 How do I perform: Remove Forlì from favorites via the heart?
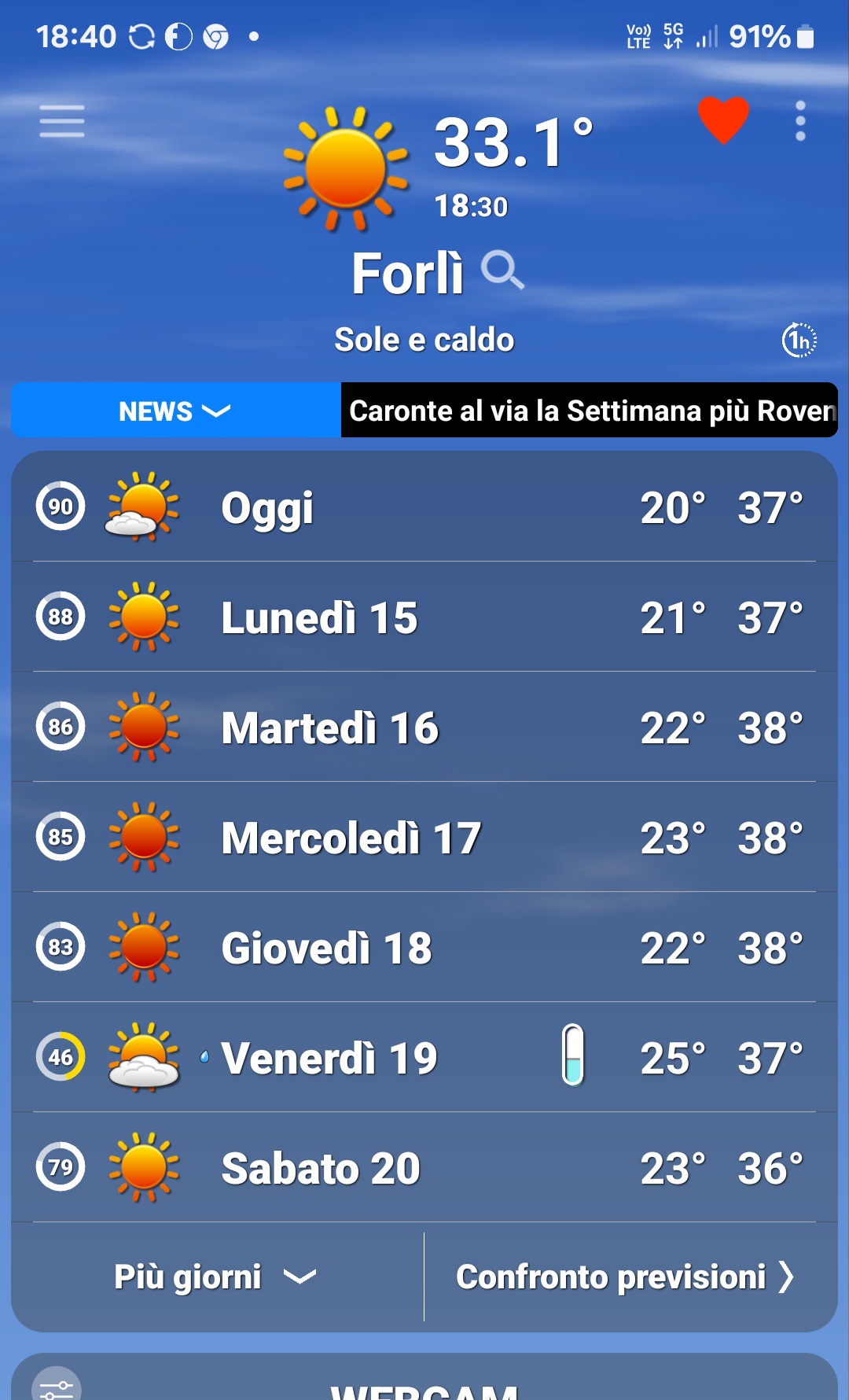click(x=723, y=120)
